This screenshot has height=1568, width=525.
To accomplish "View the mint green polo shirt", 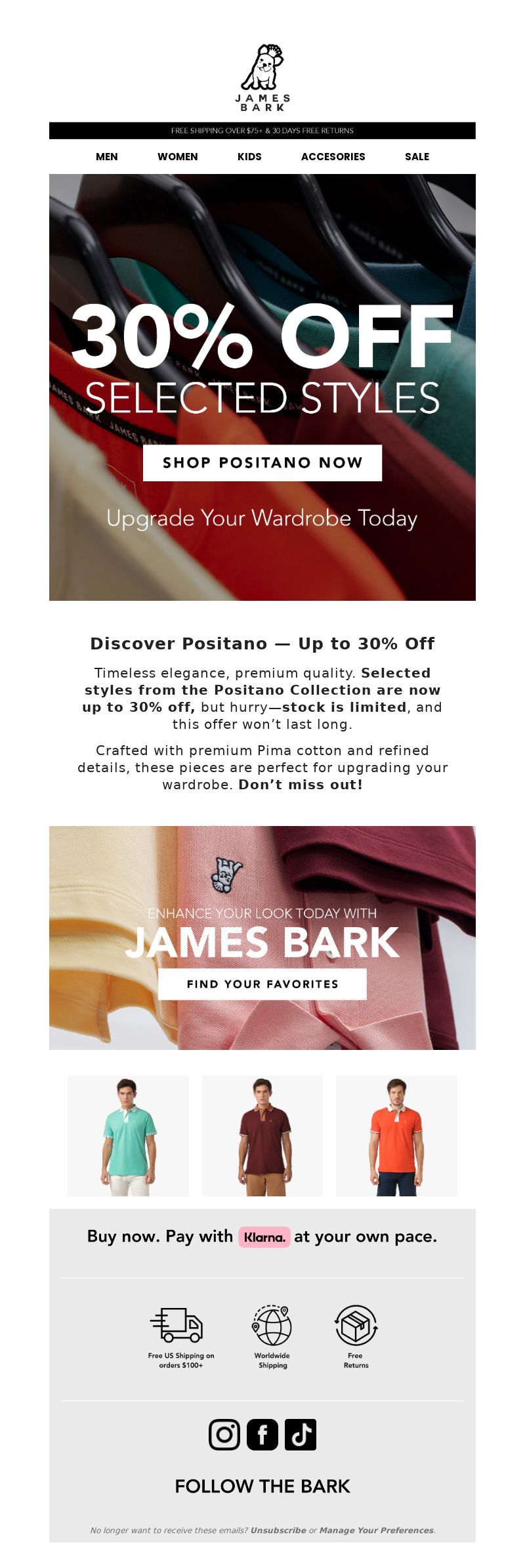I will 128,1135.
